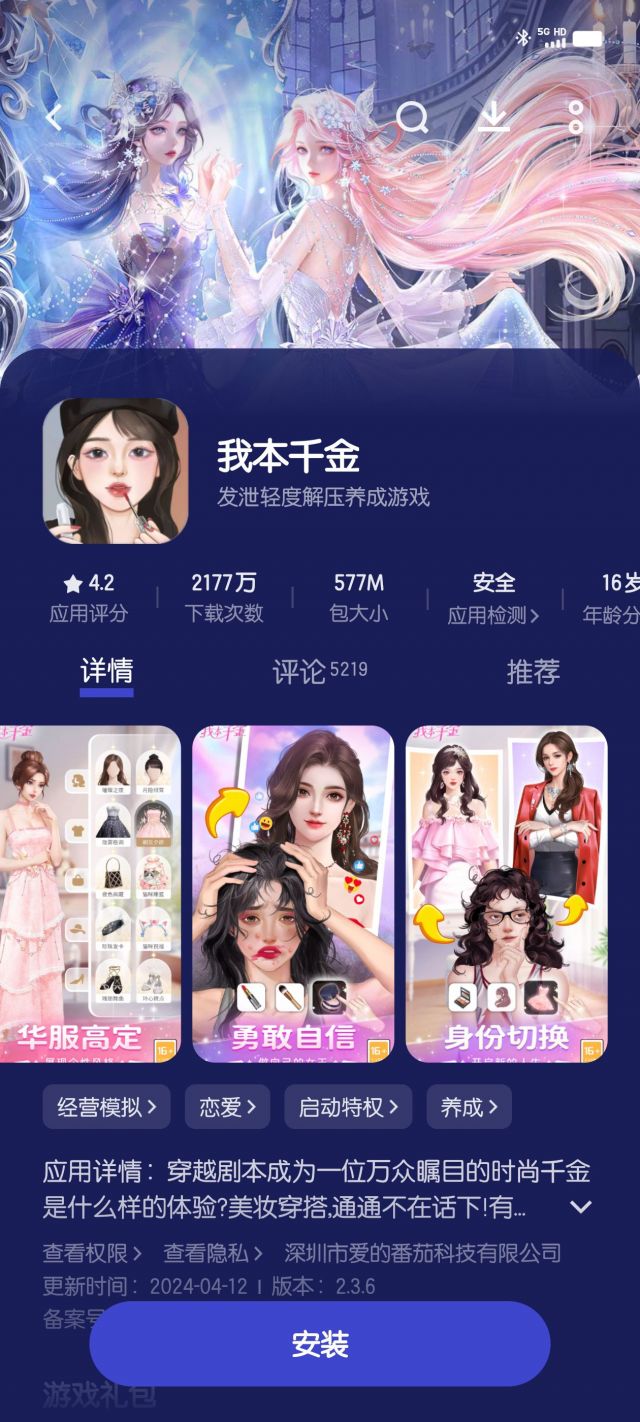Select the 详情 tab
The width and height of the screenshot is (640, 1422).
[107, 672]
